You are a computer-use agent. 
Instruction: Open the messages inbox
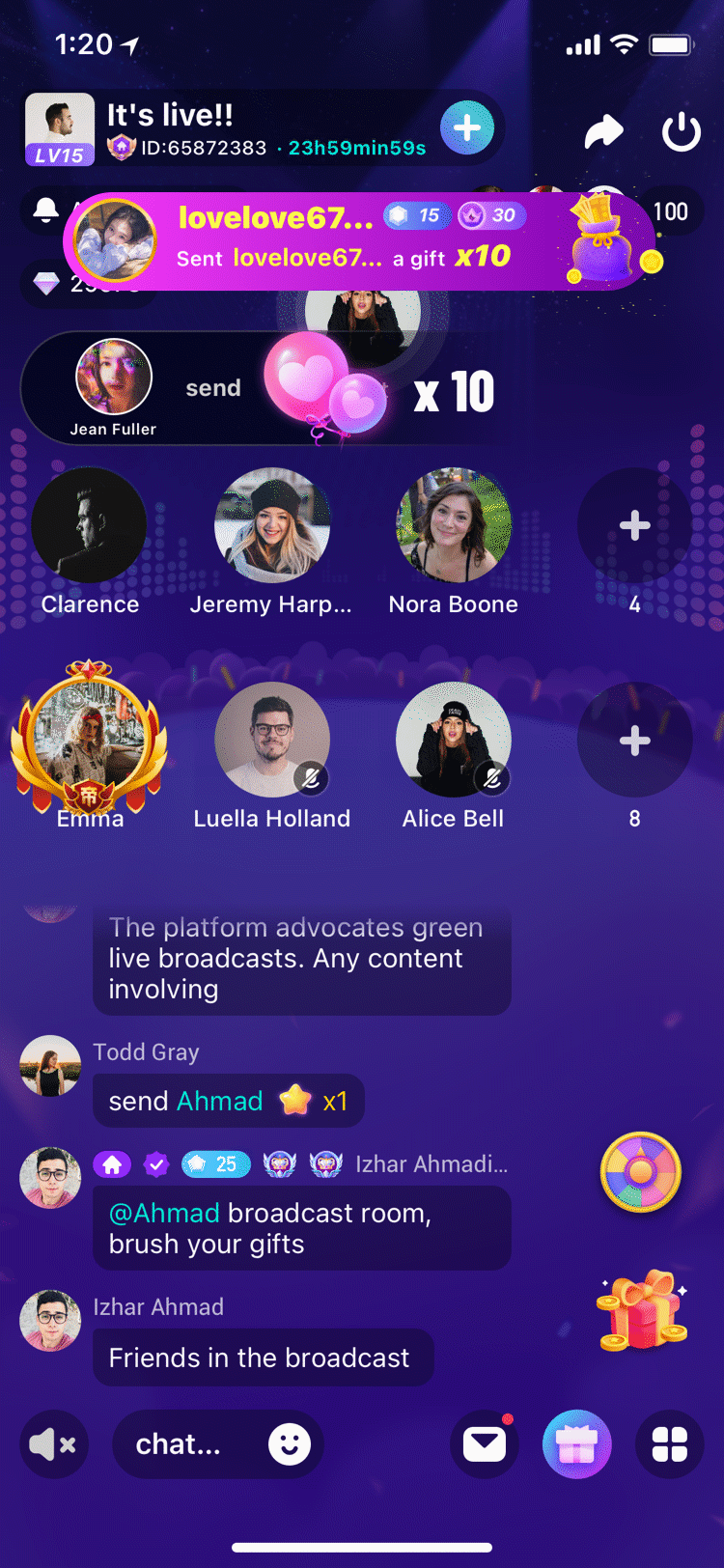pos(485,1444)
